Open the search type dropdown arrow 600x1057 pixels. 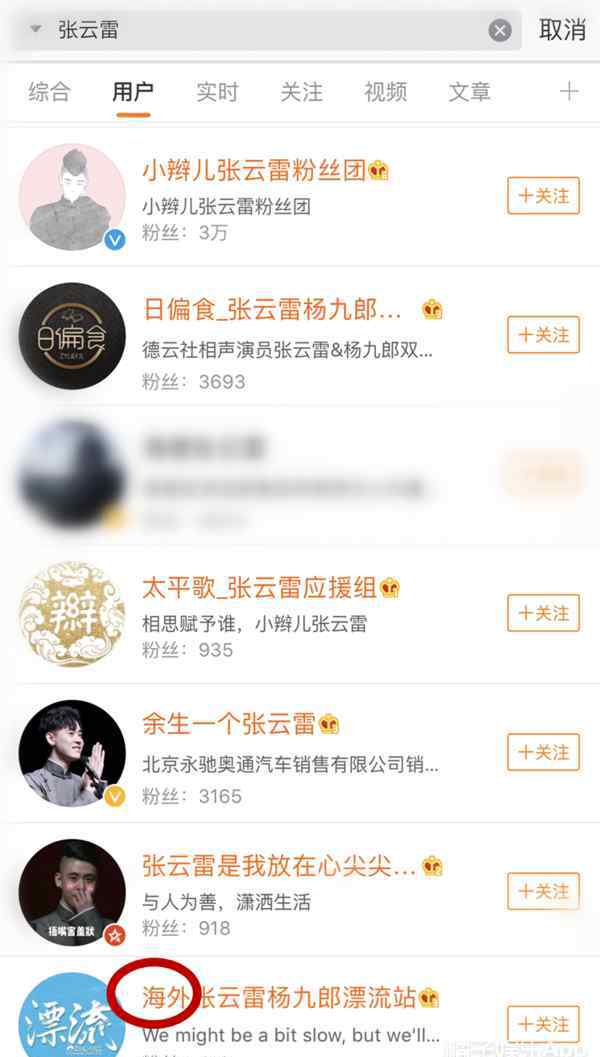[x=36, y=29]
